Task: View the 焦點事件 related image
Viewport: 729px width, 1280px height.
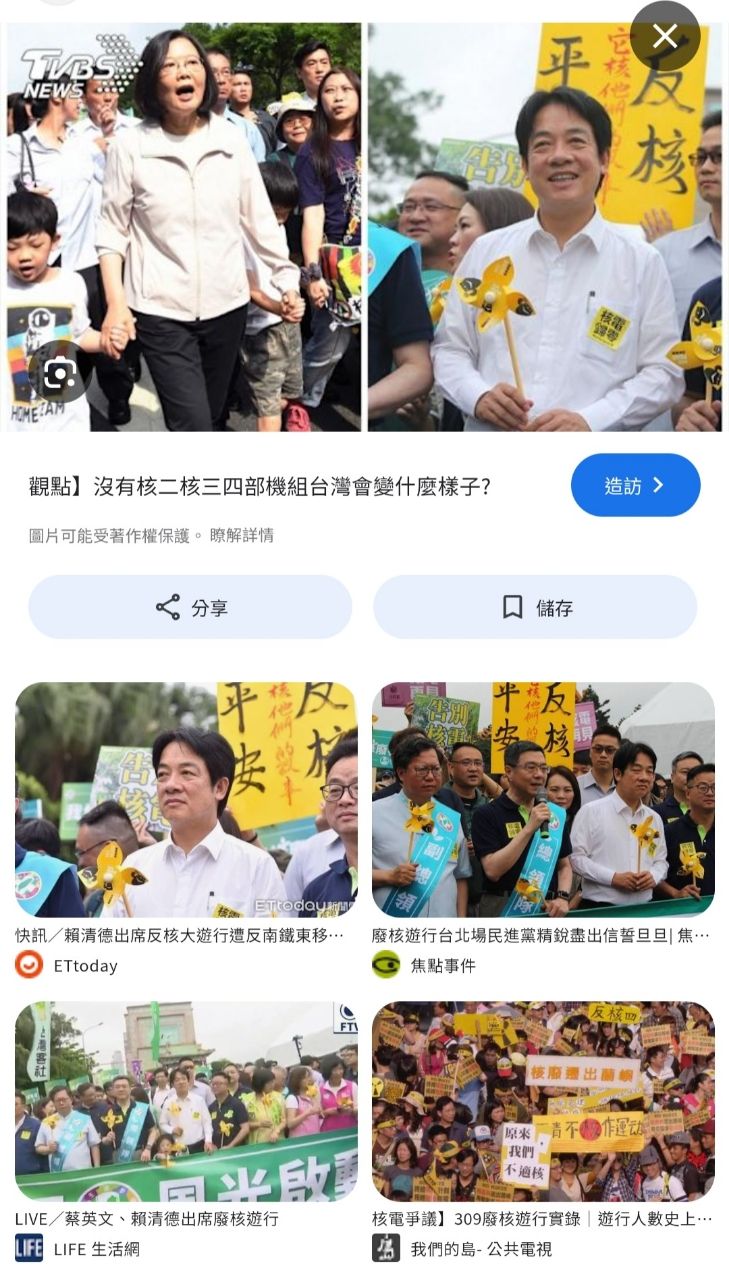Action: pos(543,800)
